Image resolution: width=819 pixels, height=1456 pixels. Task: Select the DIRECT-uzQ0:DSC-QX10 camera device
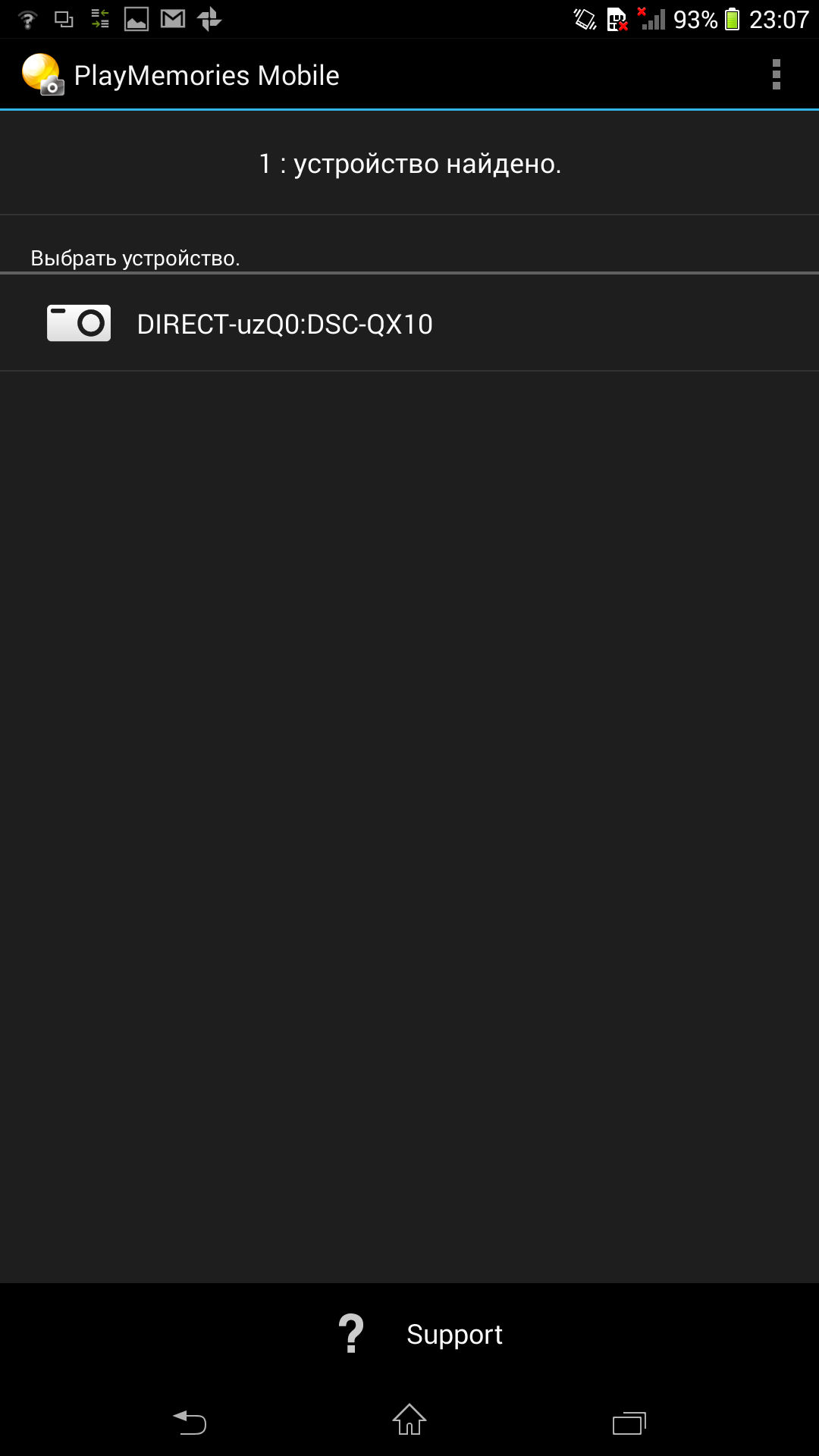pyautogui.click(x=284, y=324)
